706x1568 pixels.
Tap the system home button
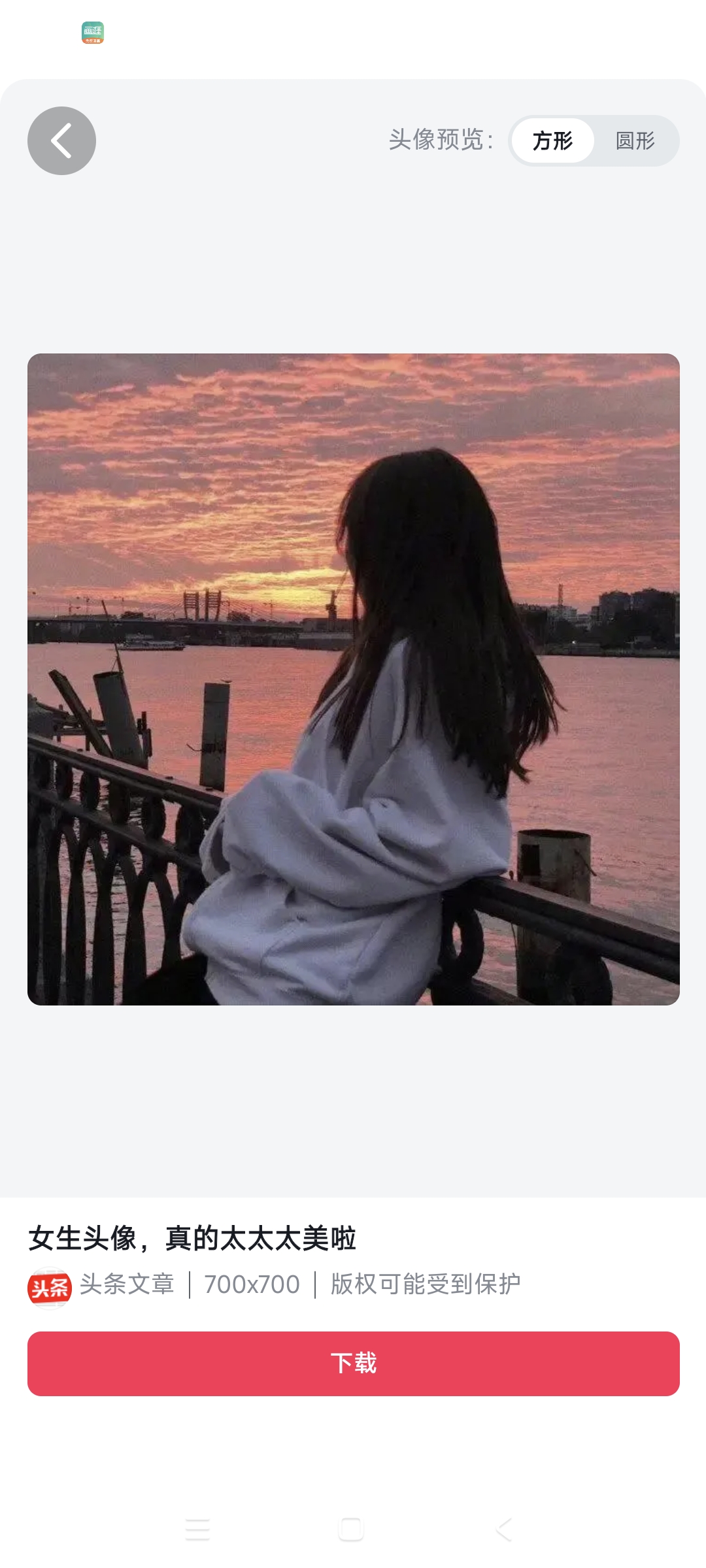(351, 1529)
